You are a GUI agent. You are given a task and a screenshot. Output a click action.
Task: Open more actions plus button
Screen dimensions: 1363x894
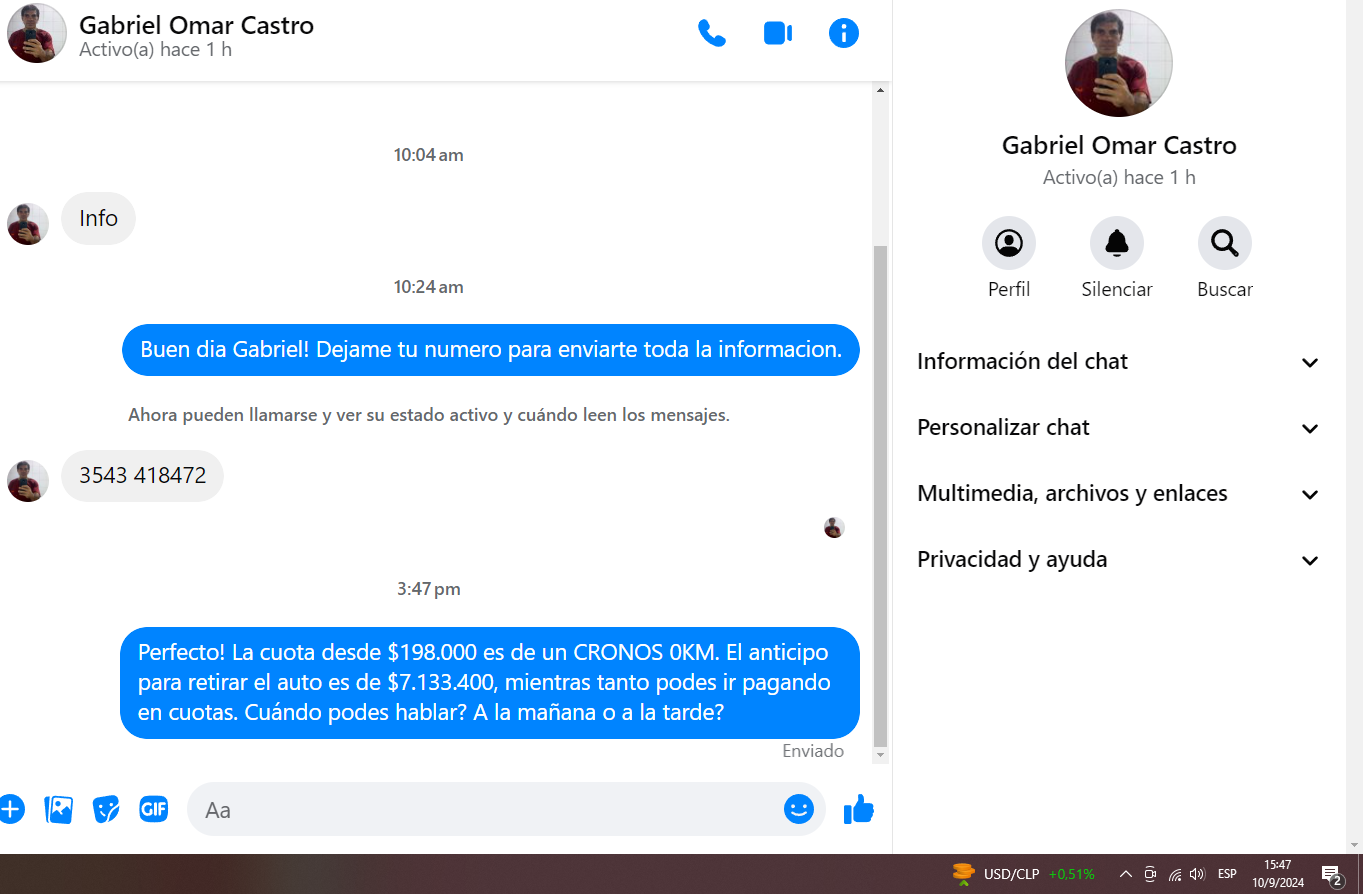pos(11,809)
